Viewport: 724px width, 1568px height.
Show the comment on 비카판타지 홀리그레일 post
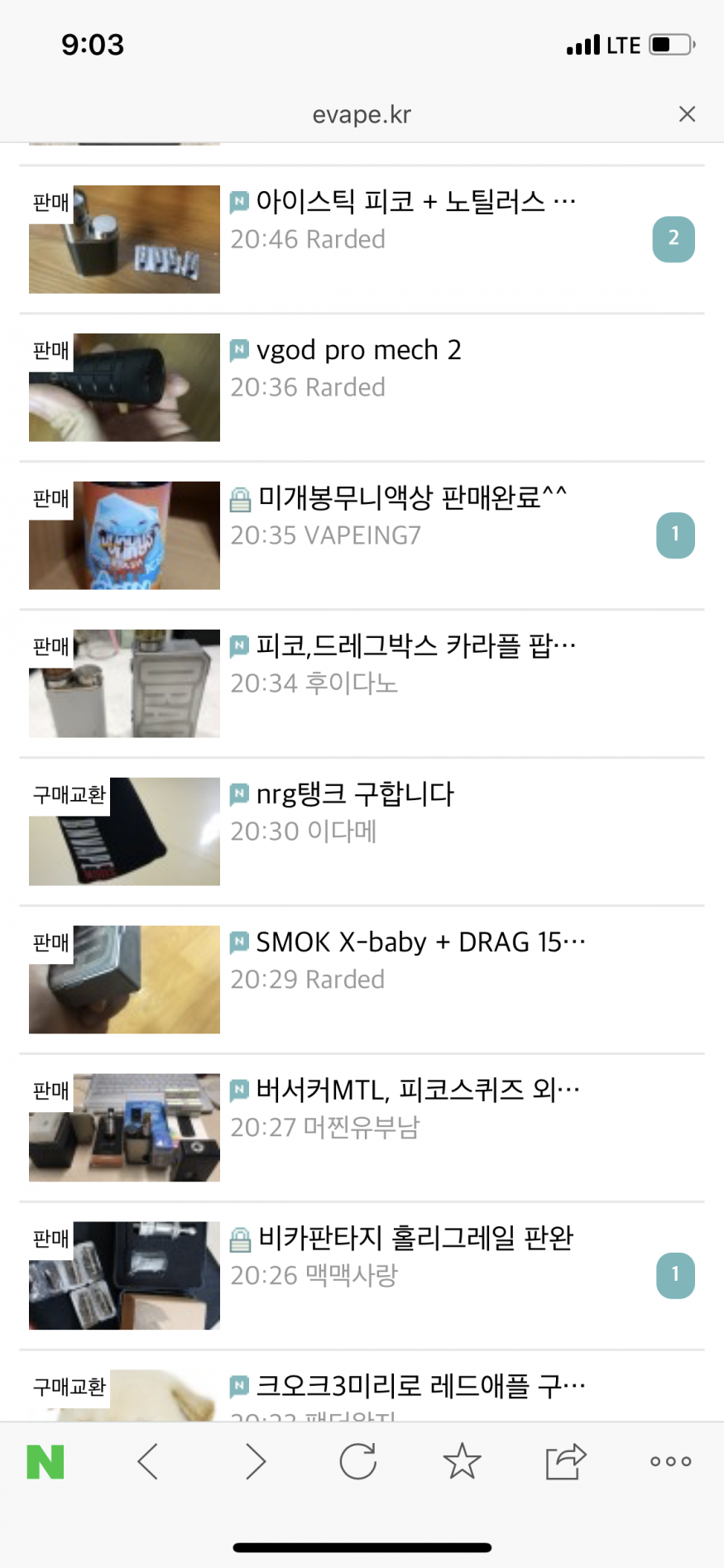675,1276
